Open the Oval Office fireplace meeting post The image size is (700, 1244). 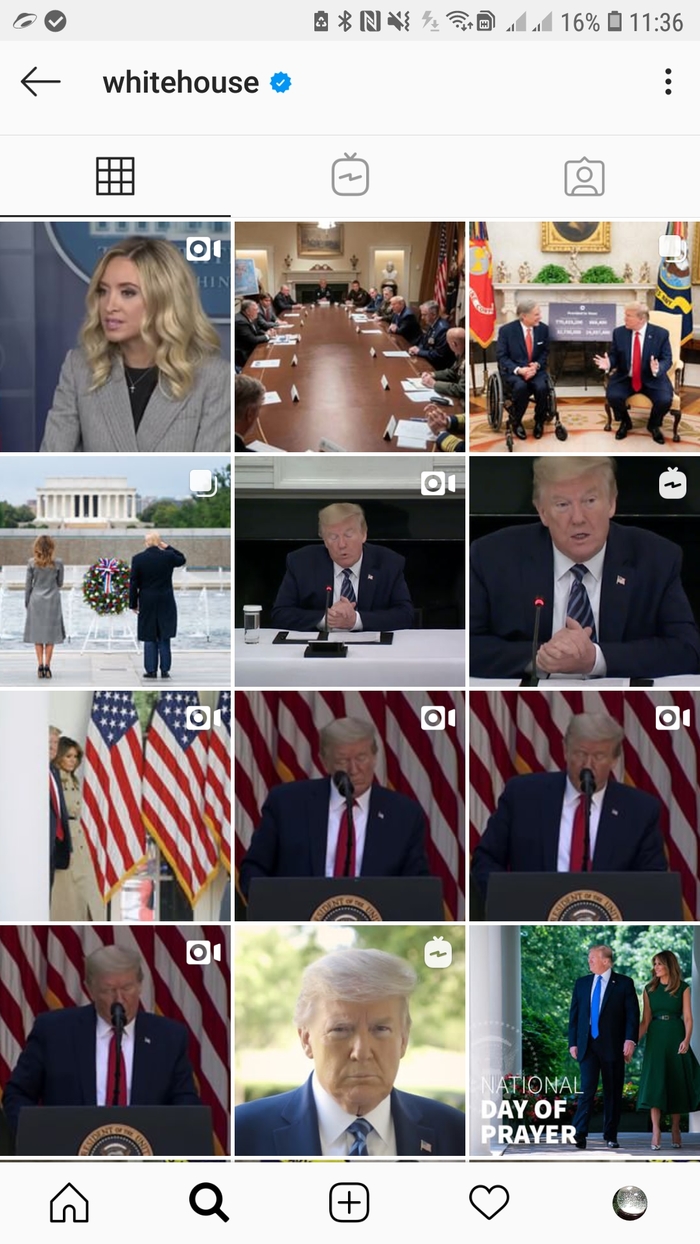[x=584, y=336]
